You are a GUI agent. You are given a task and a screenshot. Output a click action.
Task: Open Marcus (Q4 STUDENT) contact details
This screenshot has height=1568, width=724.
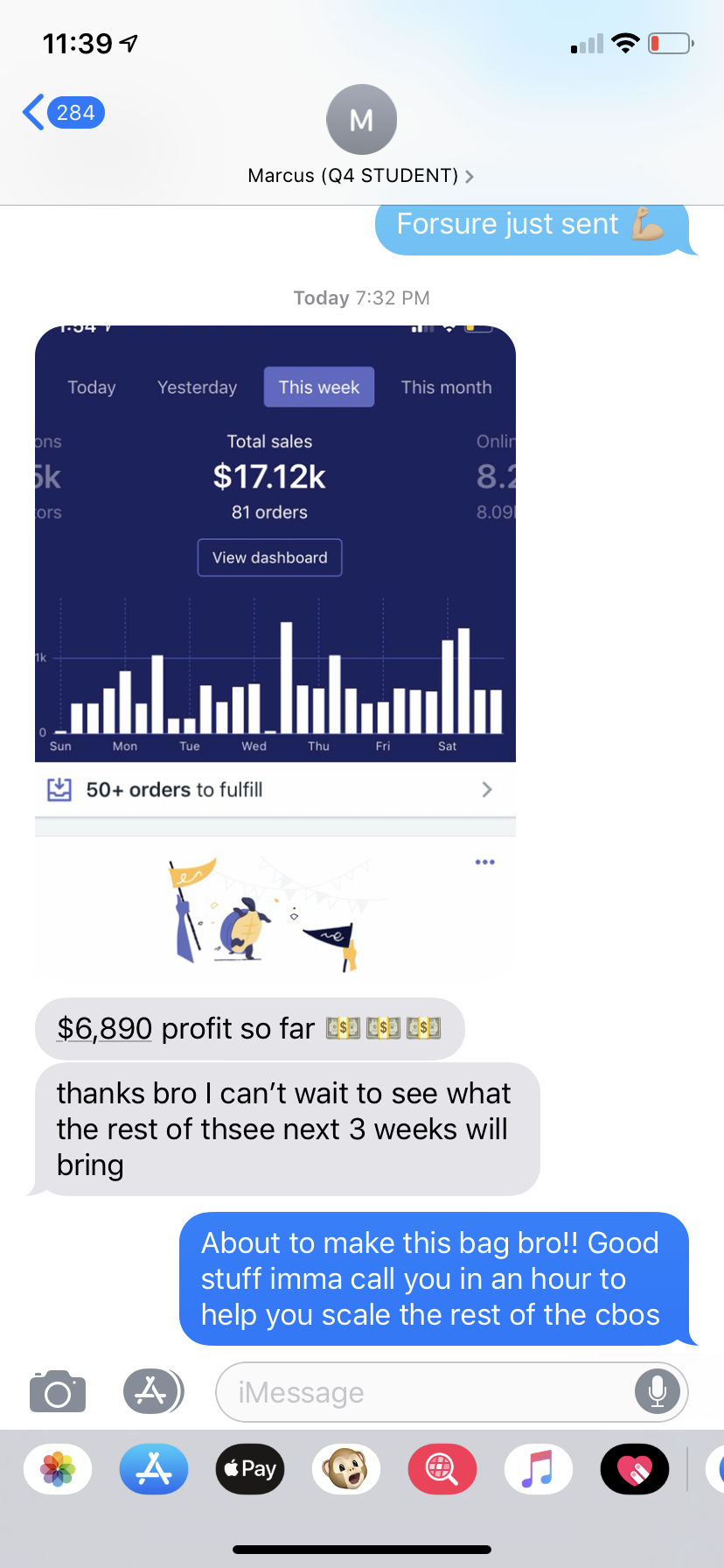point(361,175)
